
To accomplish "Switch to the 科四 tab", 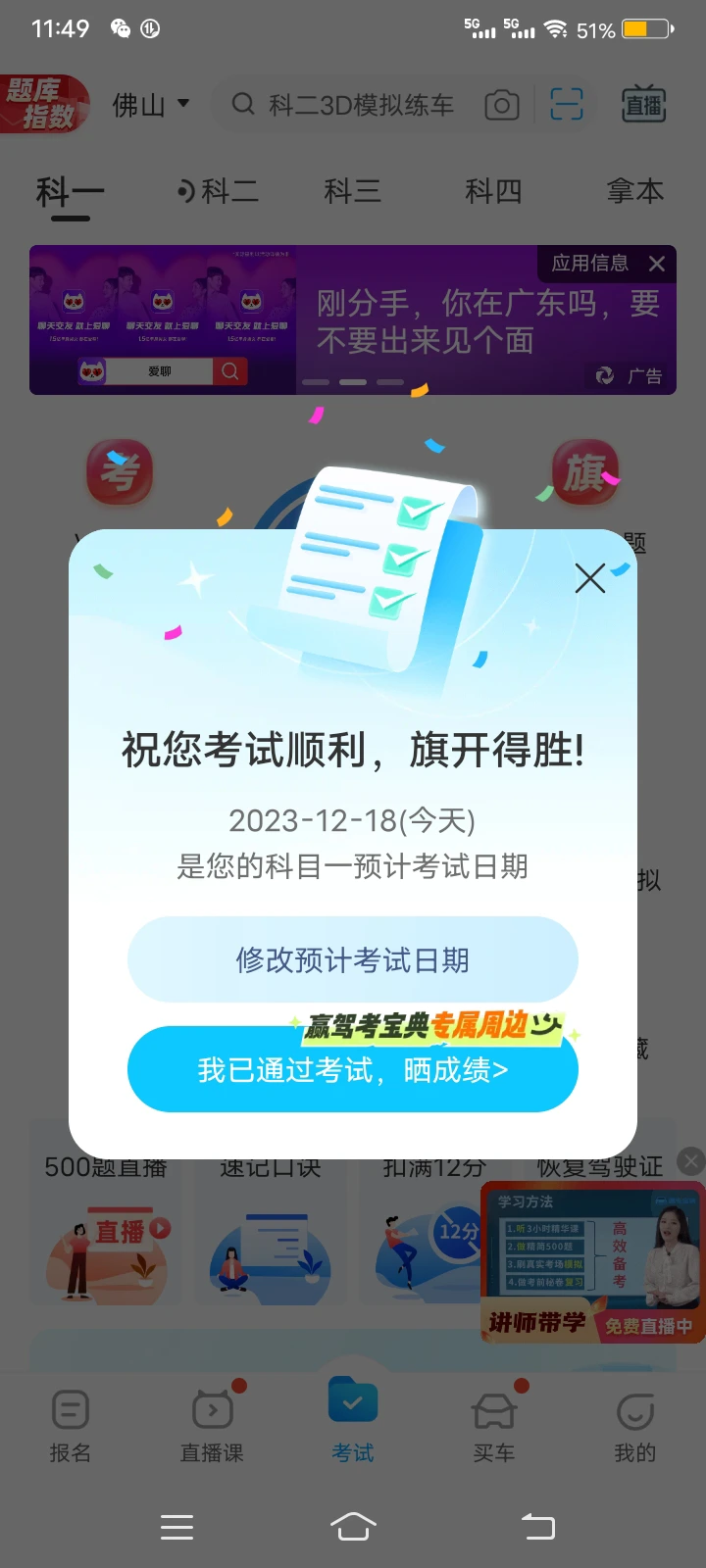I will 493,190.
